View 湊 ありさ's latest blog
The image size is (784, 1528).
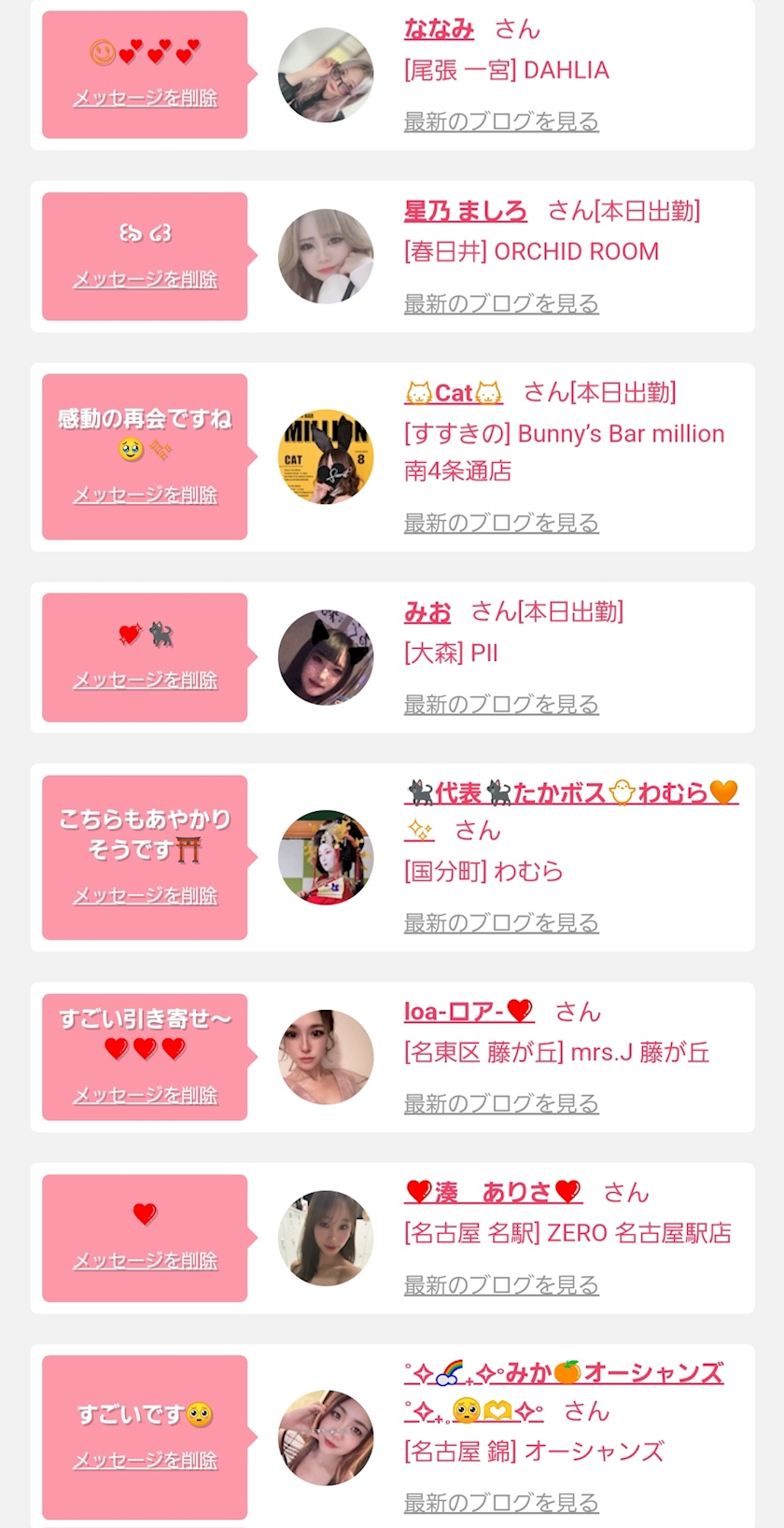(x=500, y=1285)
